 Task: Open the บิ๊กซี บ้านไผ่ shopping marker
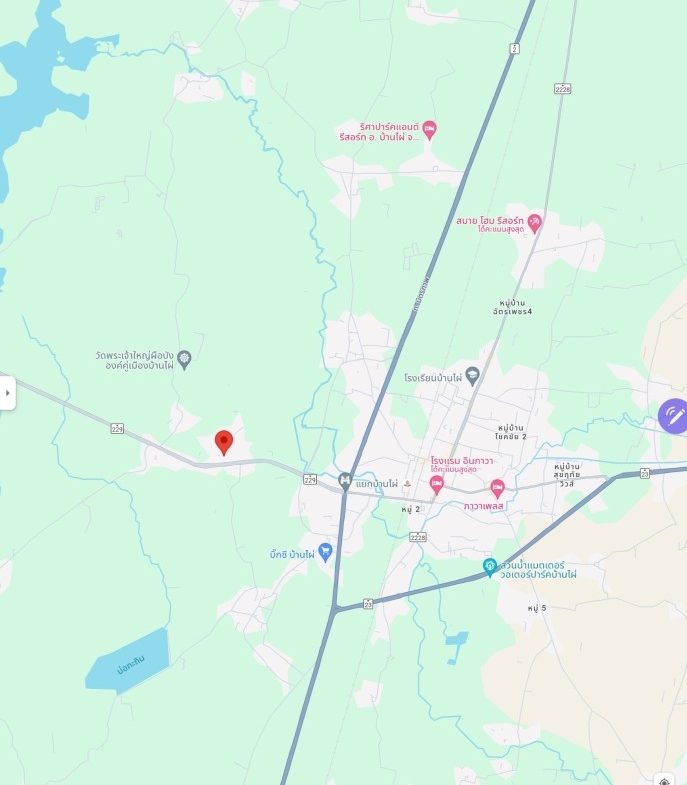[x=325, y=552]
